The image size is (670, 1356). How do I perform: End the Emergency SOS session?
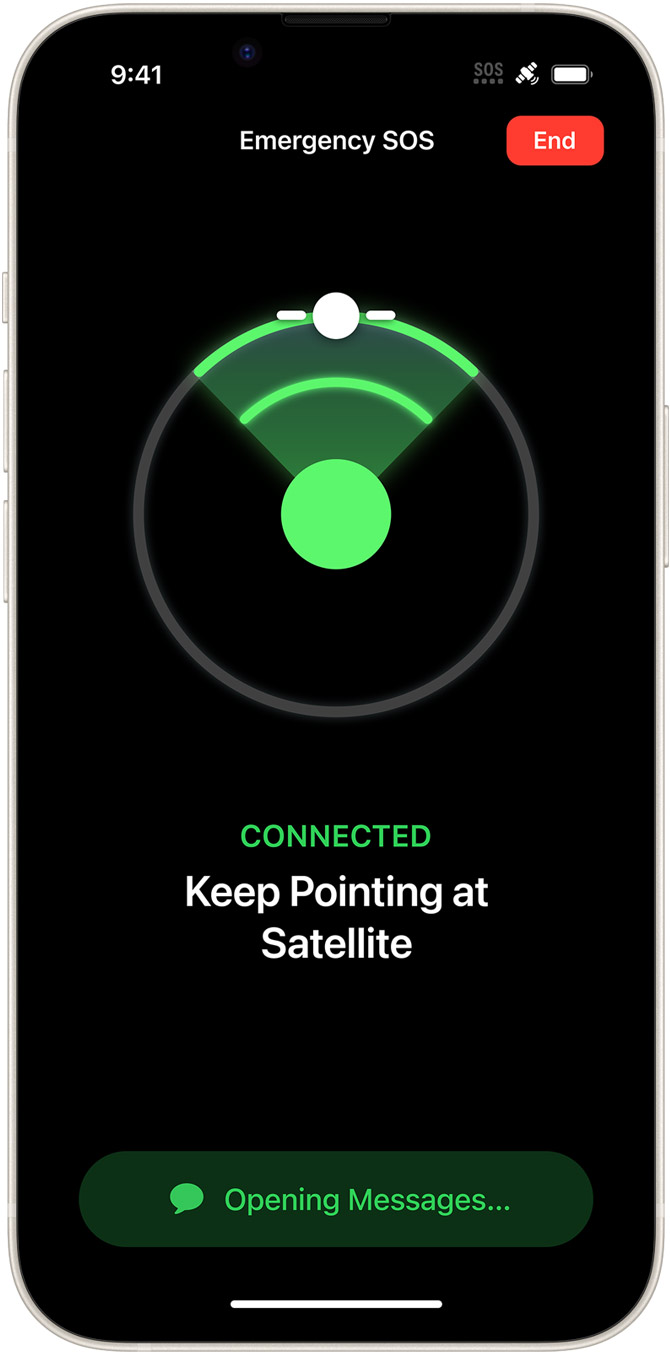(554, 141)
